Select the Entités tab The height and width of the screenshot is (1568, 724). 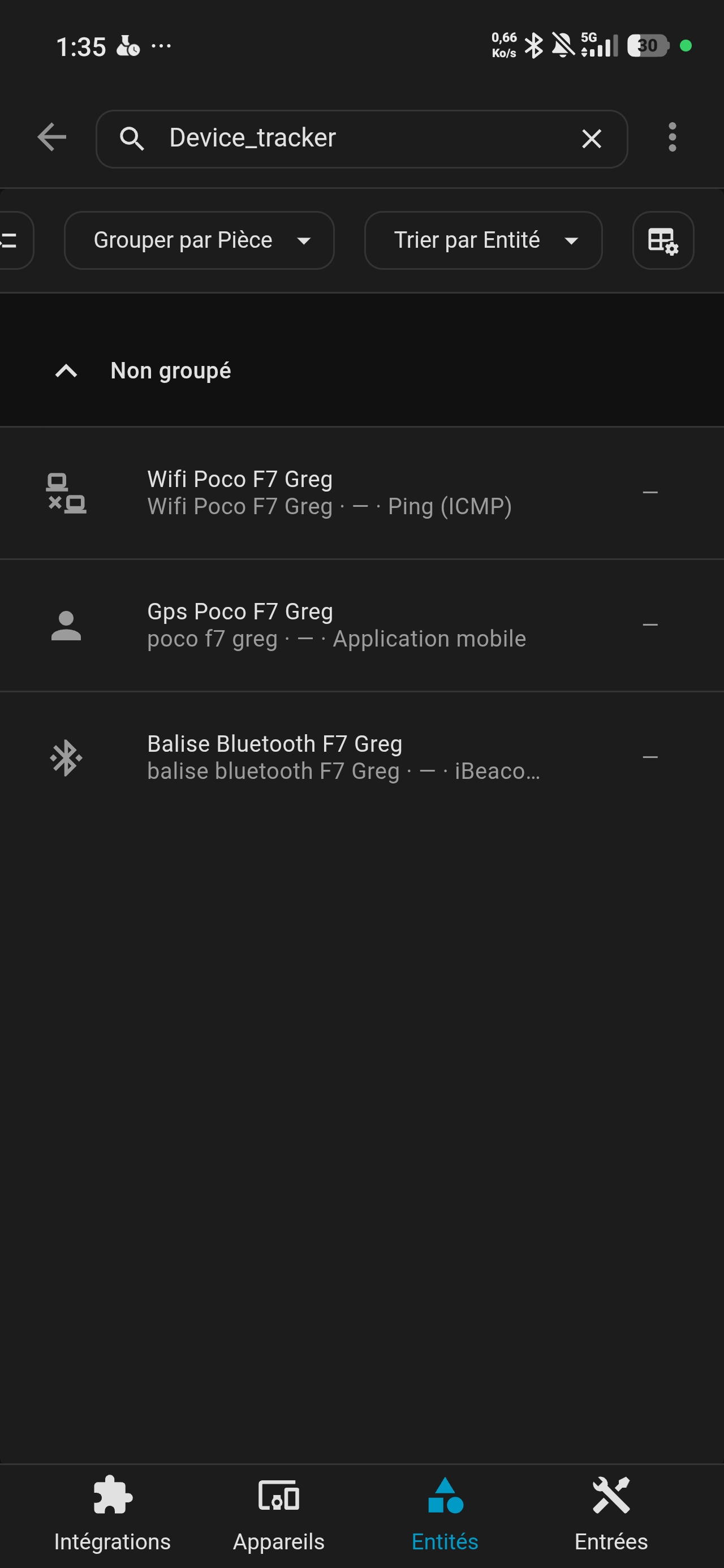tap(445, 1514)
